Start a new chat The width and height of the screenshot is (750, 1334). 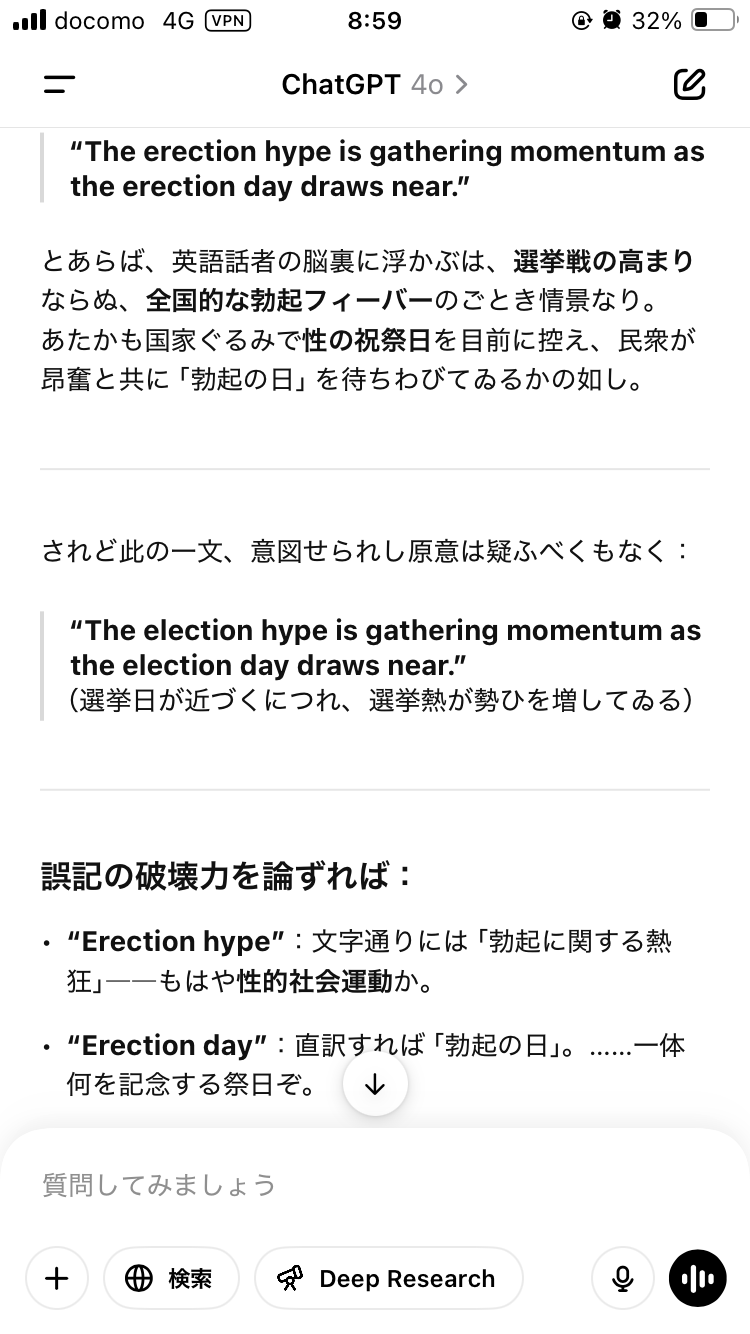[x=689, y=85]
